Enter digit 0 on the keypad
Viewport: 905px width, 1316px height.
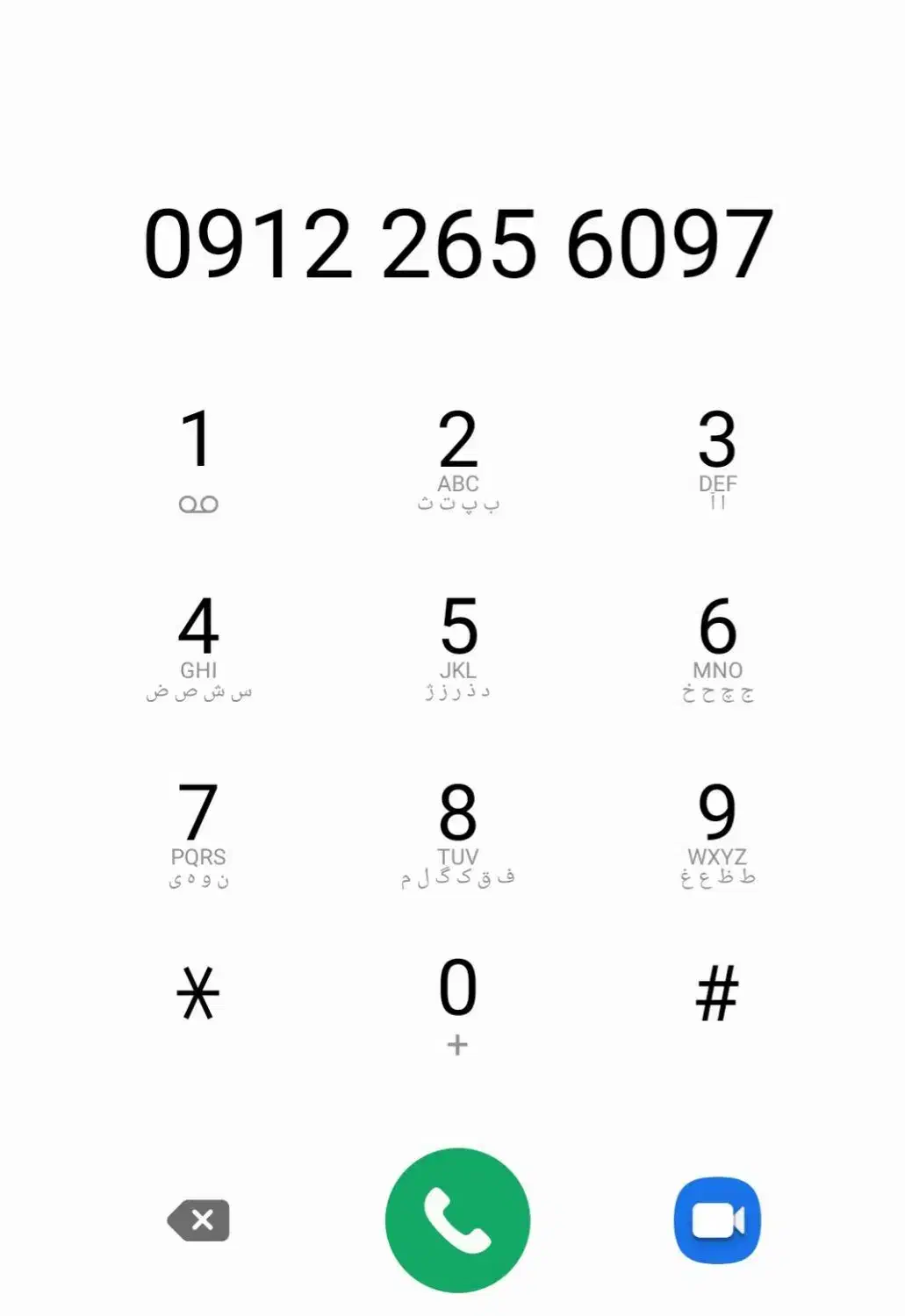(457, 1003)
